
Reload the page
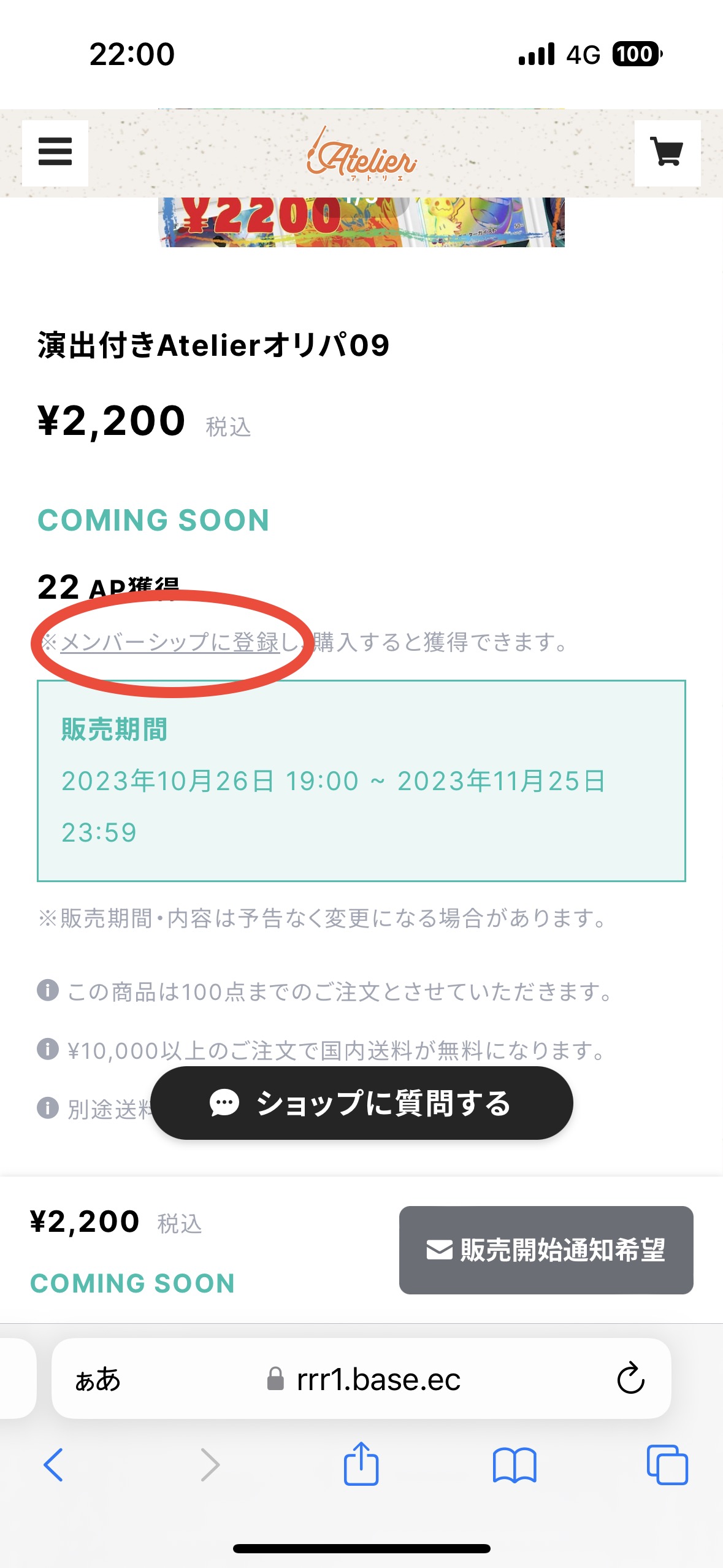[x=630, y=1380]
